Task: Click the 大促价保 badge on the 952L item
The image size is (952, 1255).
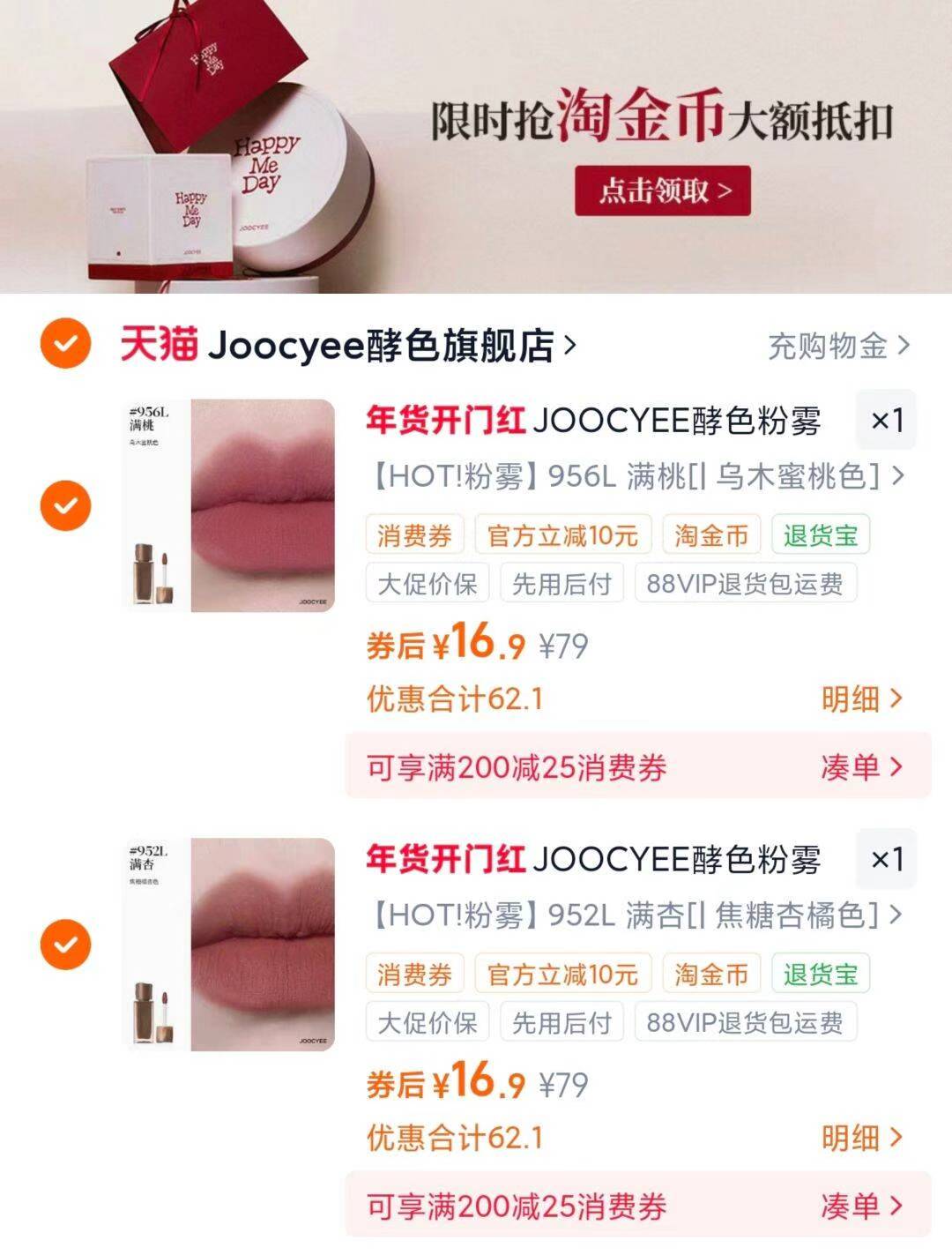Action: point(427,1022)
